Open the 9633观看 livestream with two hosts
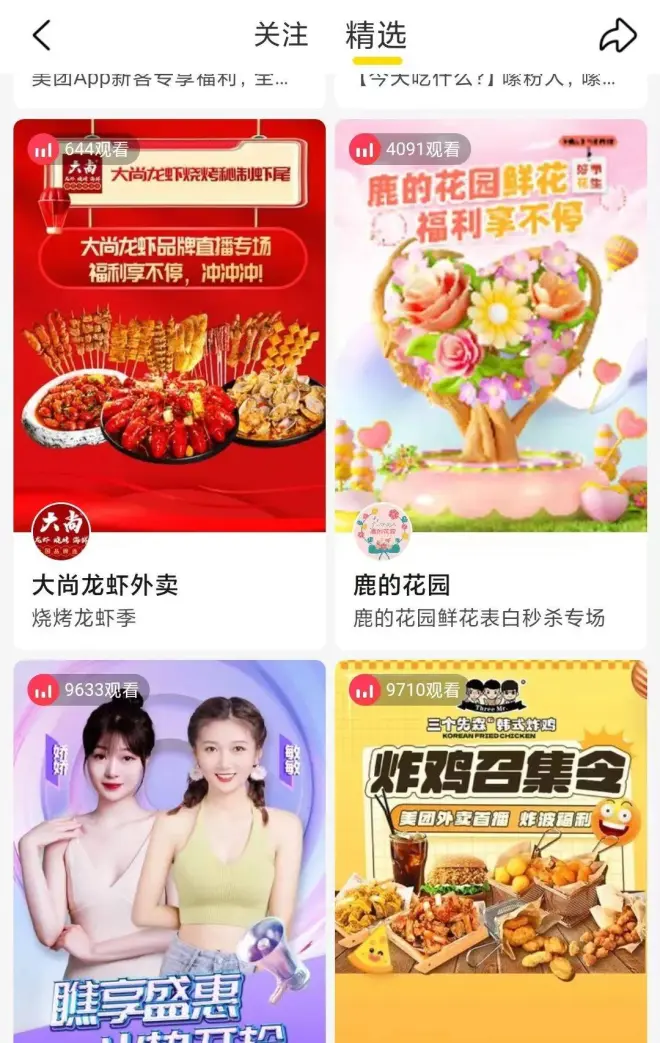Image resolution: width=660 pixels, height=1043 pixels. [x=169, y=850]
